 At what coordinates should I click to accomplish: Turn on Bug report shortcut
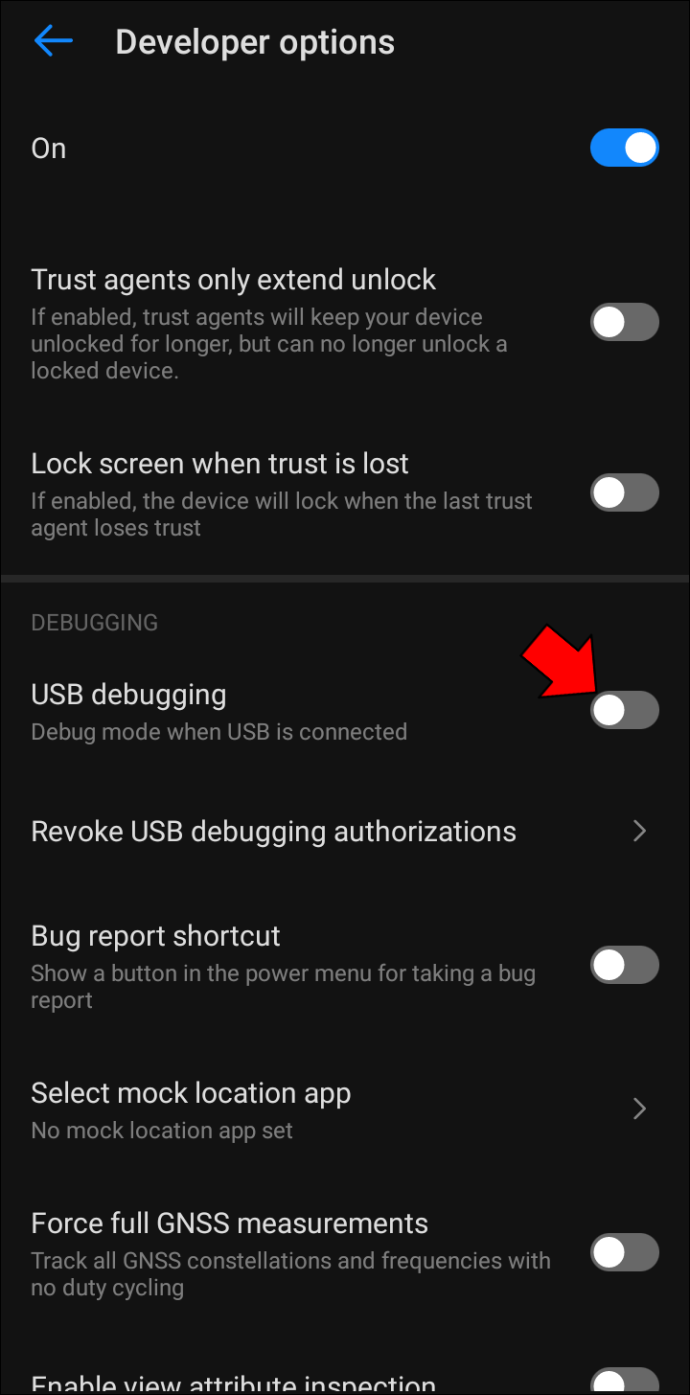click(x=624, y=965)
